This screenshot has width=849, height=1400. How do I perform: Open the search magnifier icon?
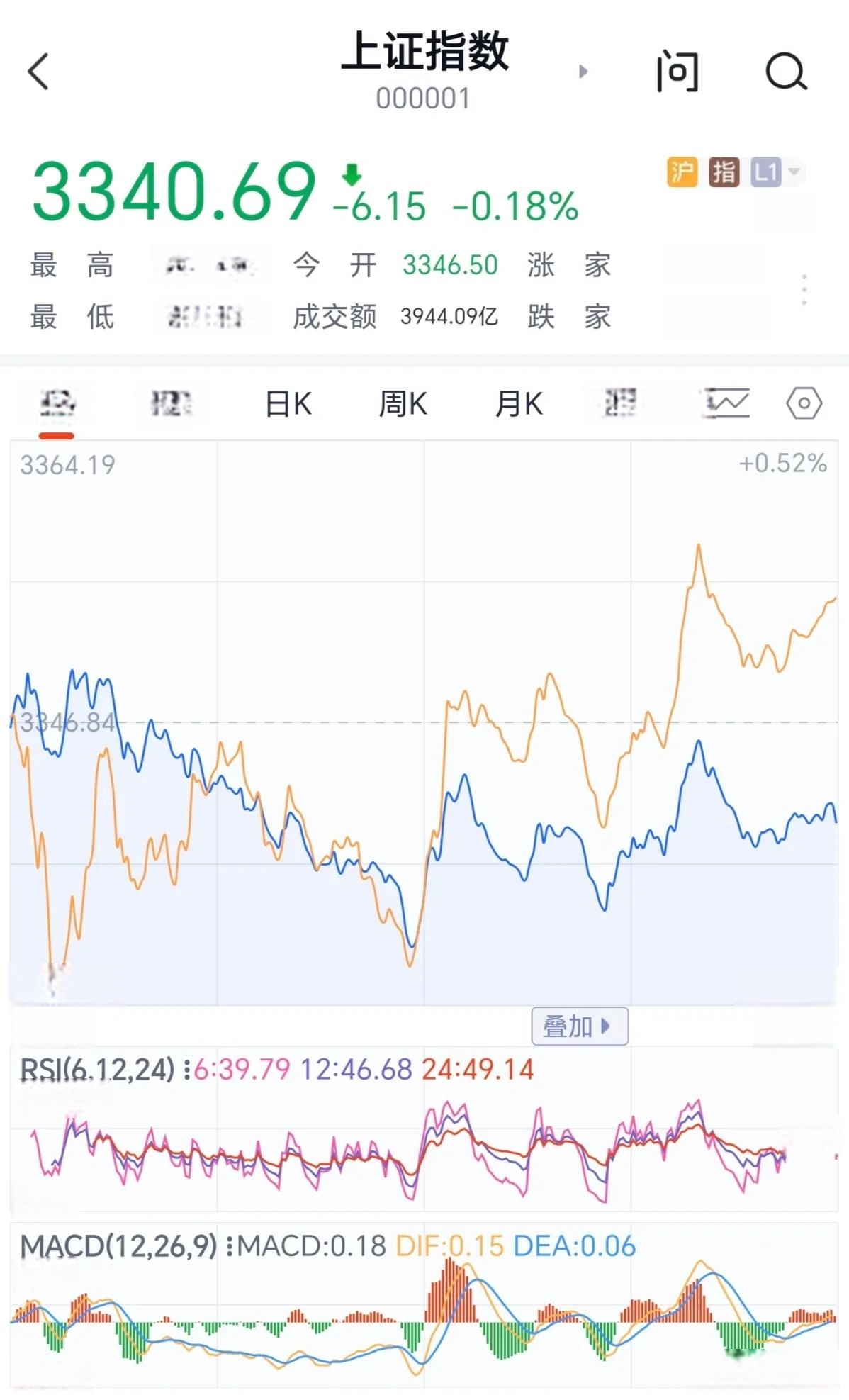tap(787, 72)
